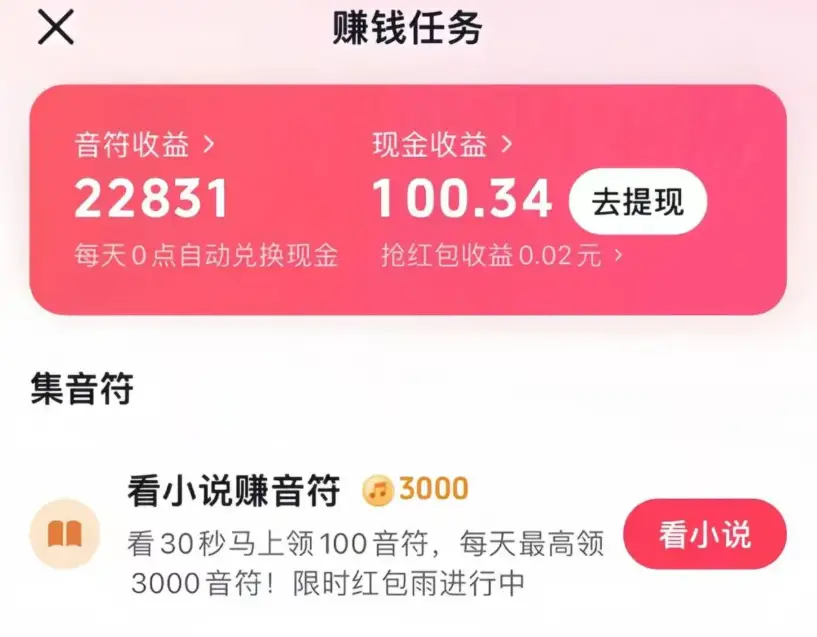The image size is (817, 637).
Task: Tap the 去提现 withdraw button
Action: pos(637,202)
